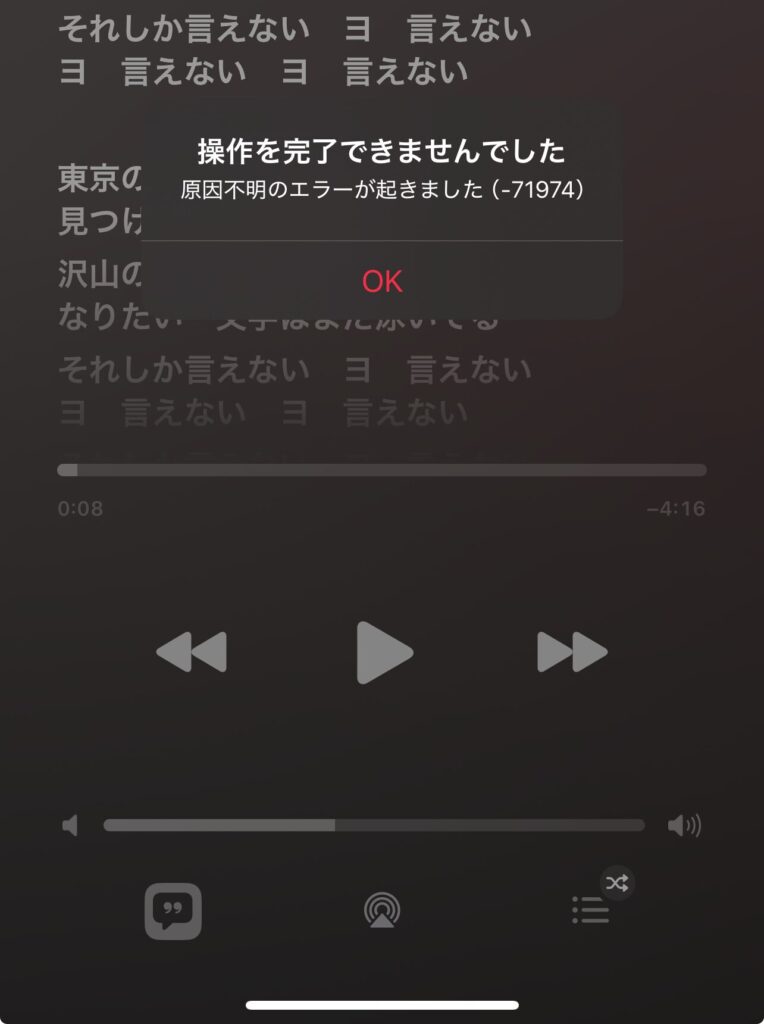Tap the song progress bar
This screenshot has height=1024, width=764.
coord(382,470)
